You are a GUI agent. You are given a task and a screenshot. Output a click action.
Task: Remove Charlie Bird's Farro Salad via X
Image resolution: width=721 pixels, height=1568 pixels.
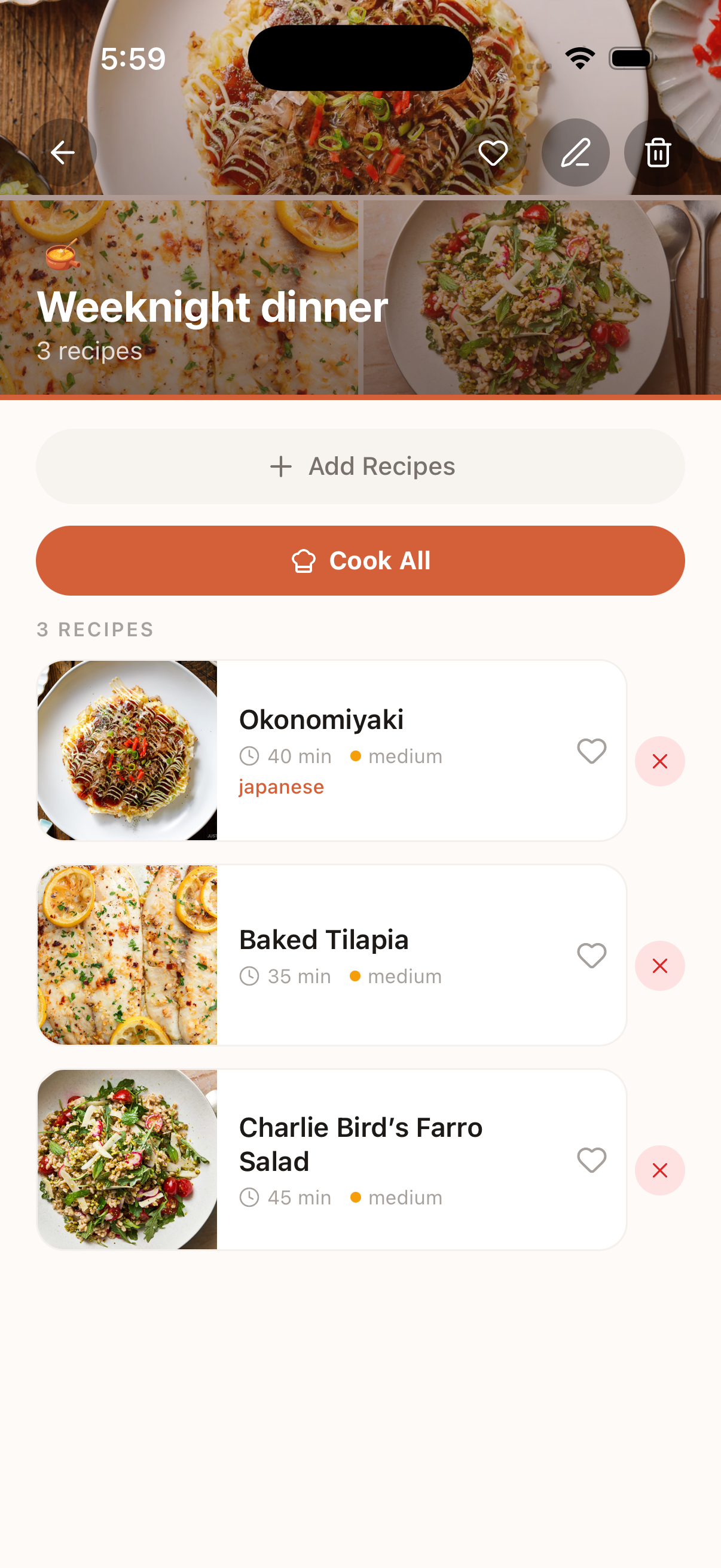coord(659,1169)
